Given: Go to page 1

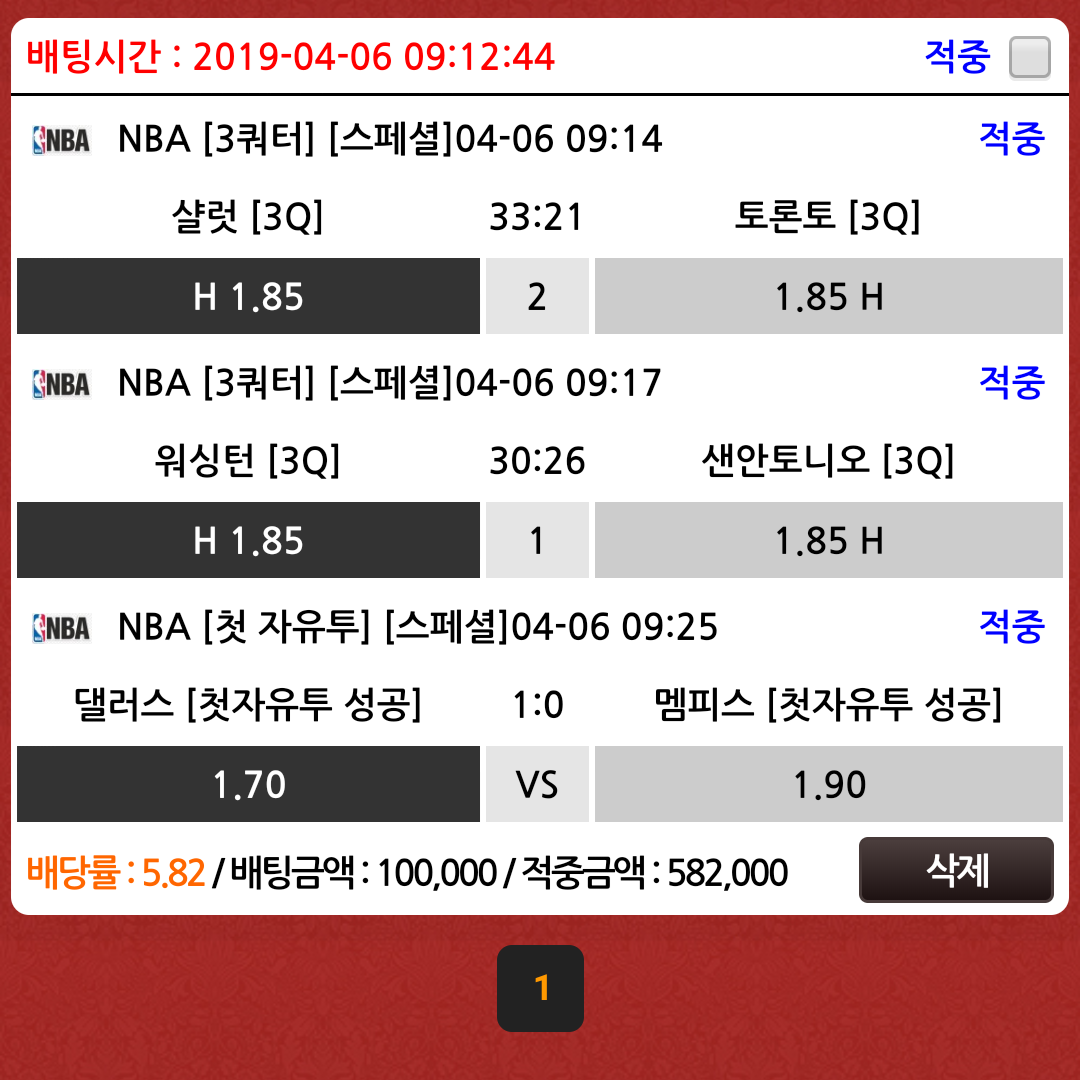Looking at the screenshot, I should pyautogui.click(x=540, y=988).
